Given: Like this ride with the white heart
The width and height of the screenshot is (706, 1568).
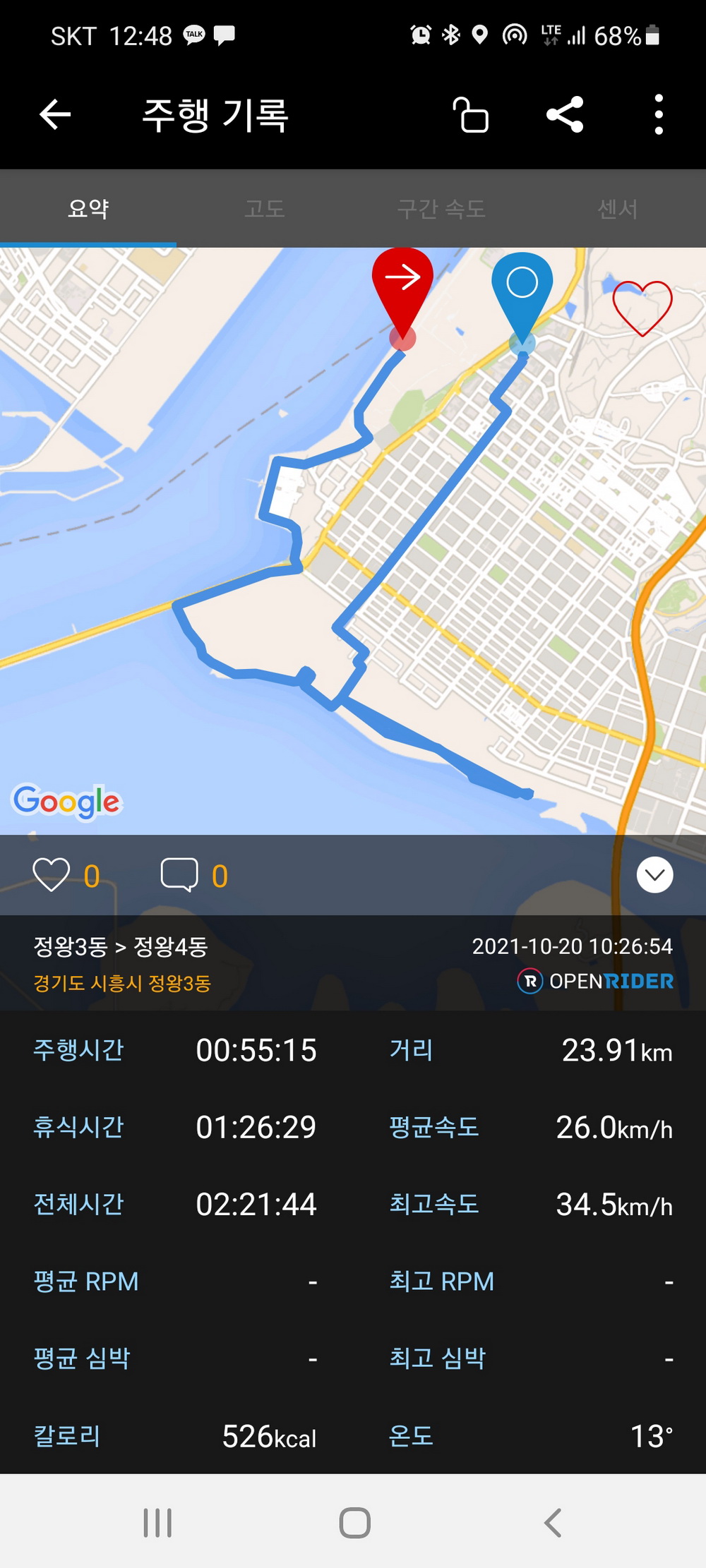Looking at the screenshot, I should [x=52, y=875].
